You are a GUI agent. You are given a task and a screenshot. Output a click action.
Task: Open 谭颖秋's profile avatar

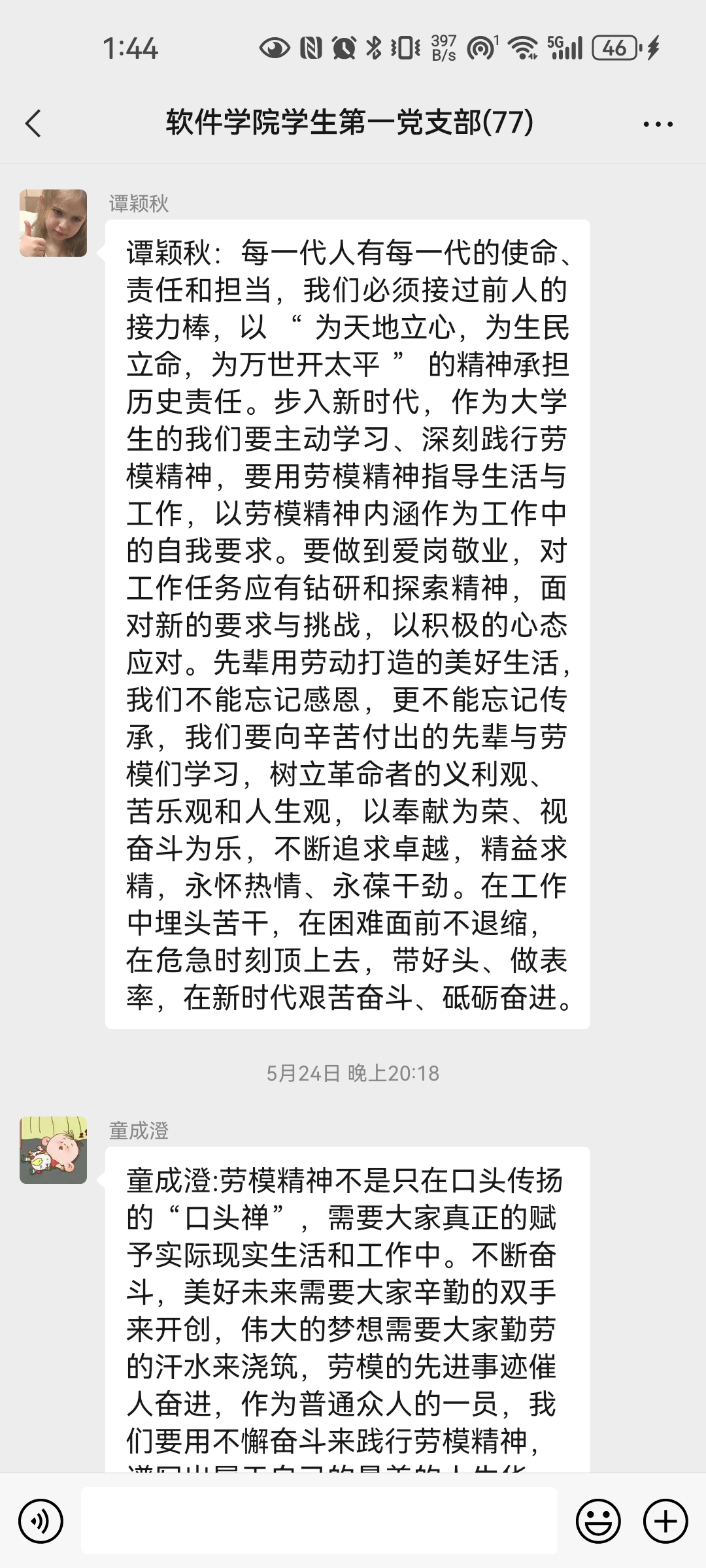point(53,223)
